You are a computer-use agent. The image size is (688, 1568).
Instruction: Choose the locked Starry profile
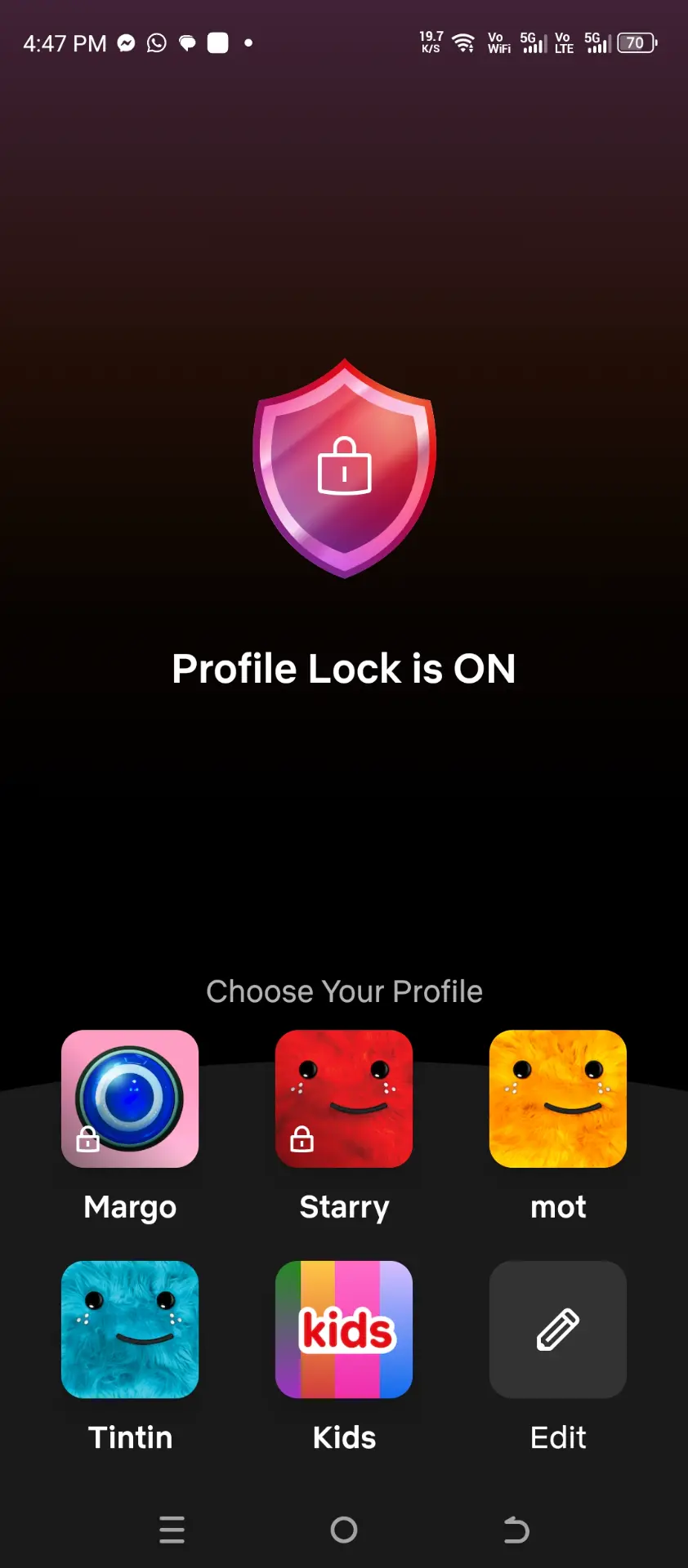point(344,1098)
